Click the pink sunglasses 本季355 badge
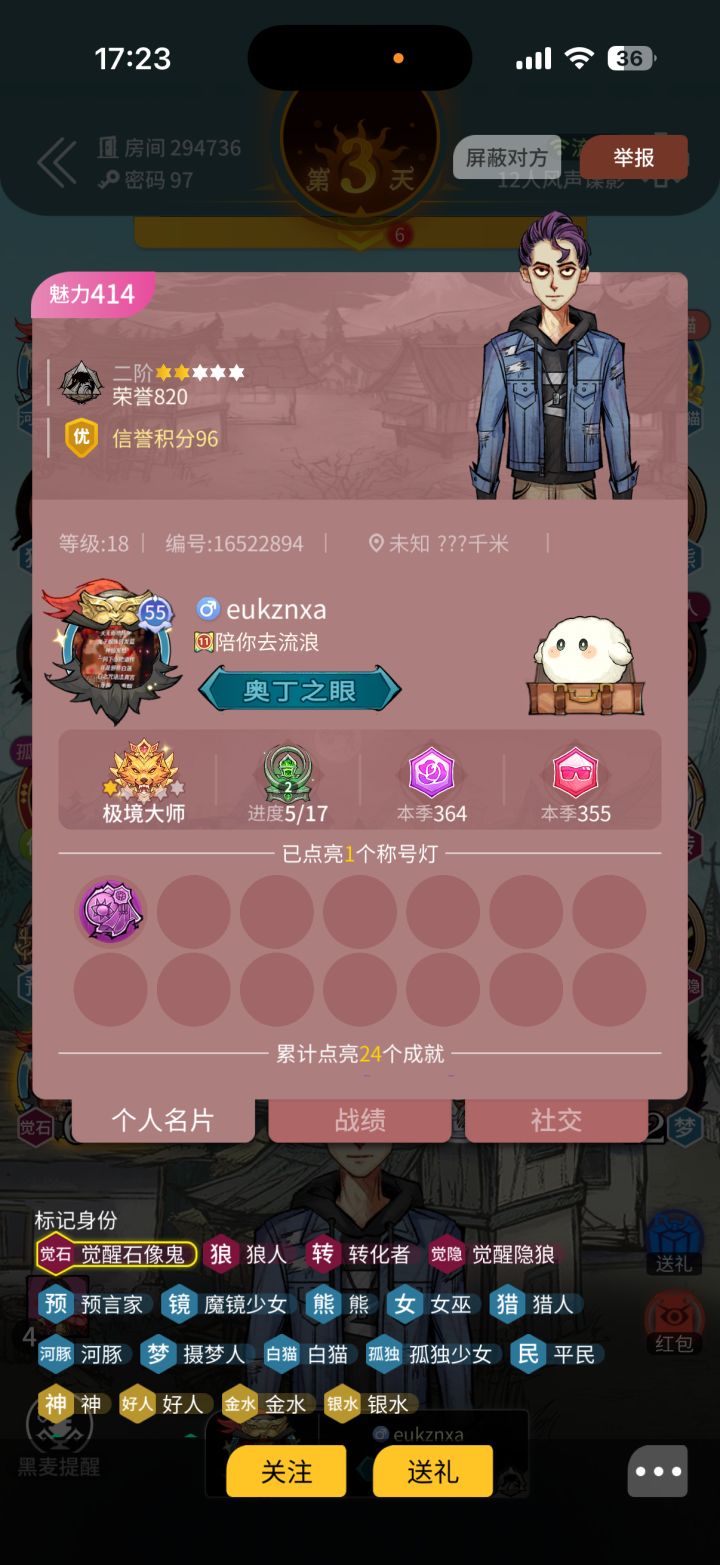720x1565 pixels. pos(576,775)
